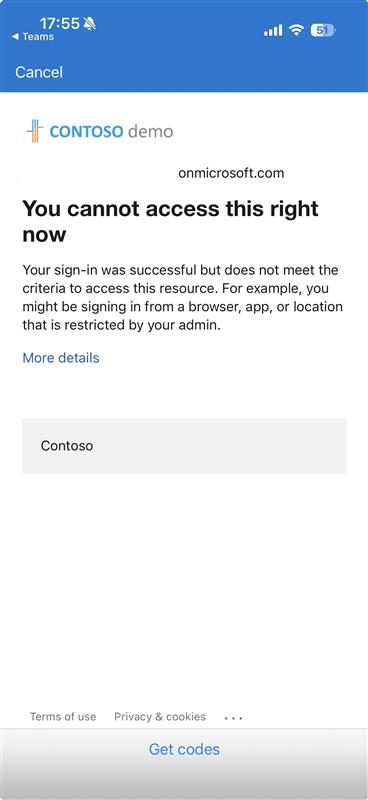Expand the More details link

[61, 358]
